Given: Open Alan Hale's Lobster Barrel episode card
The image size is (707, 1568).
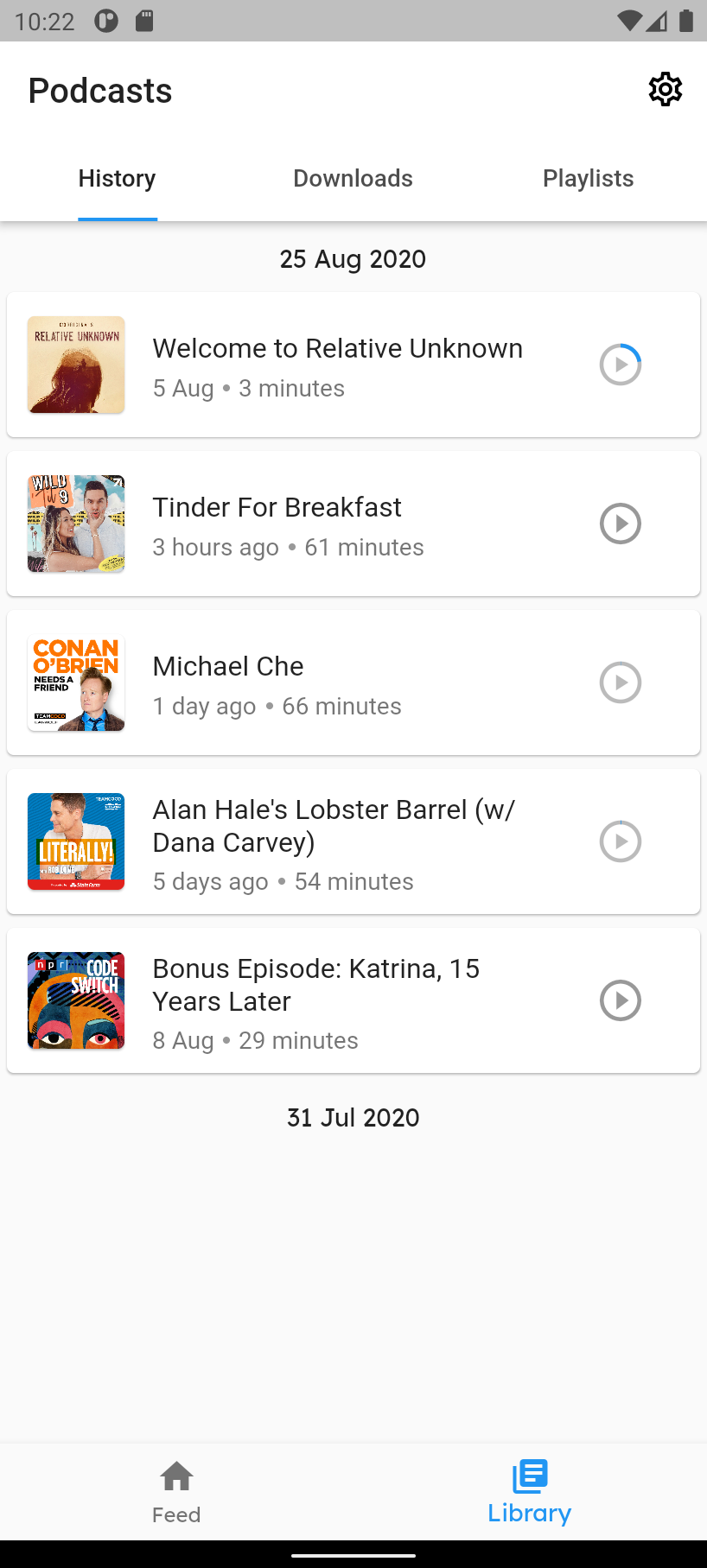Looking at the screenshot, I should pos(337,841).
